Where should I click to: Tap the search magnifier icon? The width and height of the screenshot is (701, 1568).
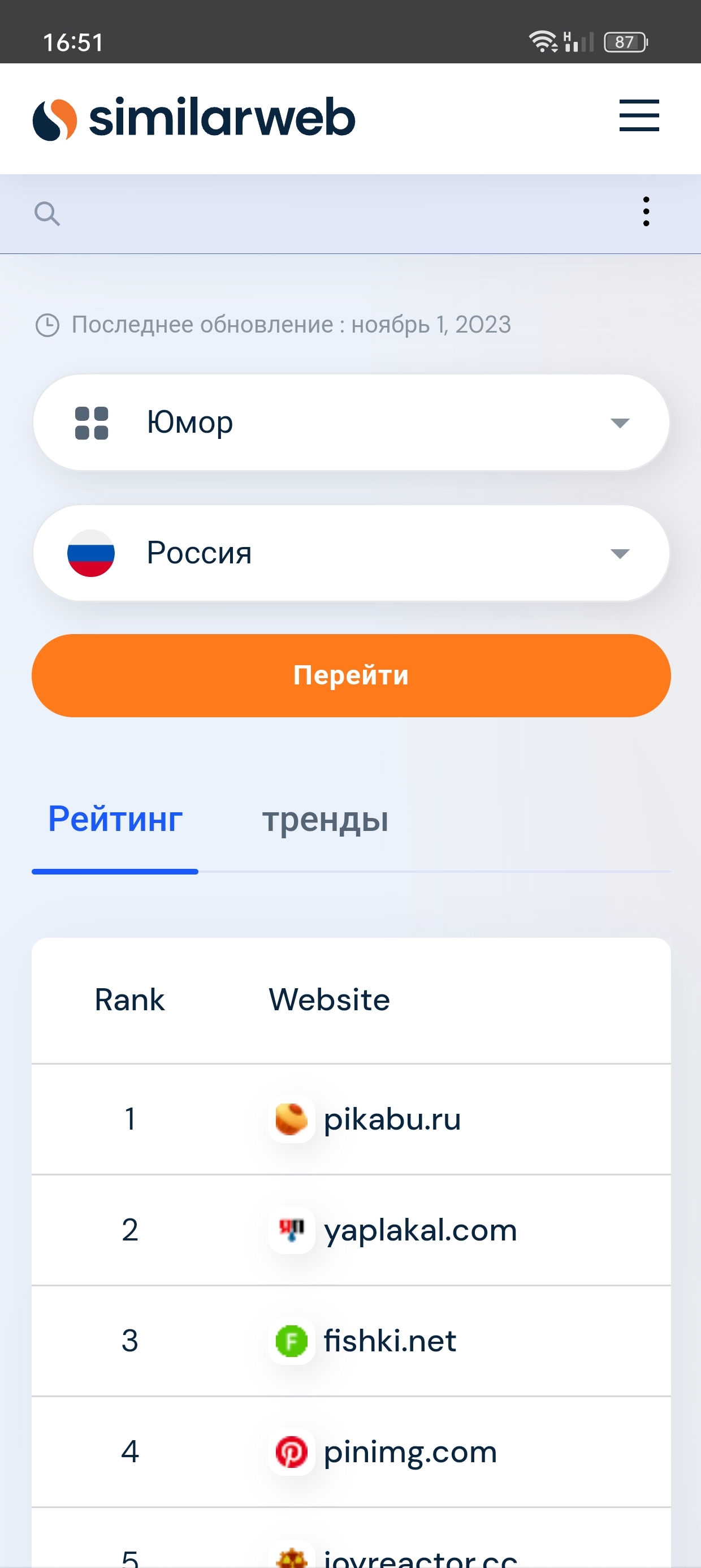(47, 214)
